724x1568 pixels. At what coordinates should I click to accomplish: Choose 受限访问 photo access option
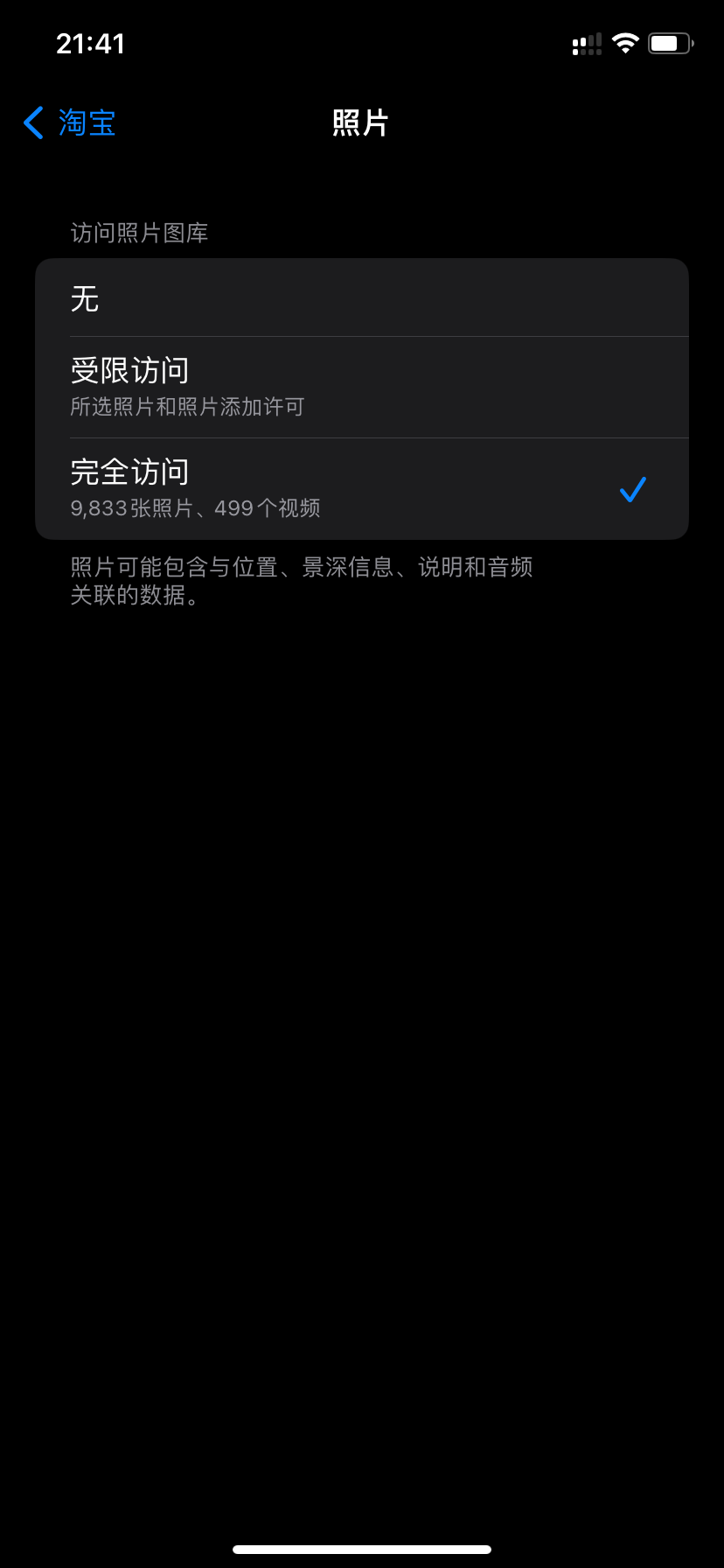click(x=361, y=387)
